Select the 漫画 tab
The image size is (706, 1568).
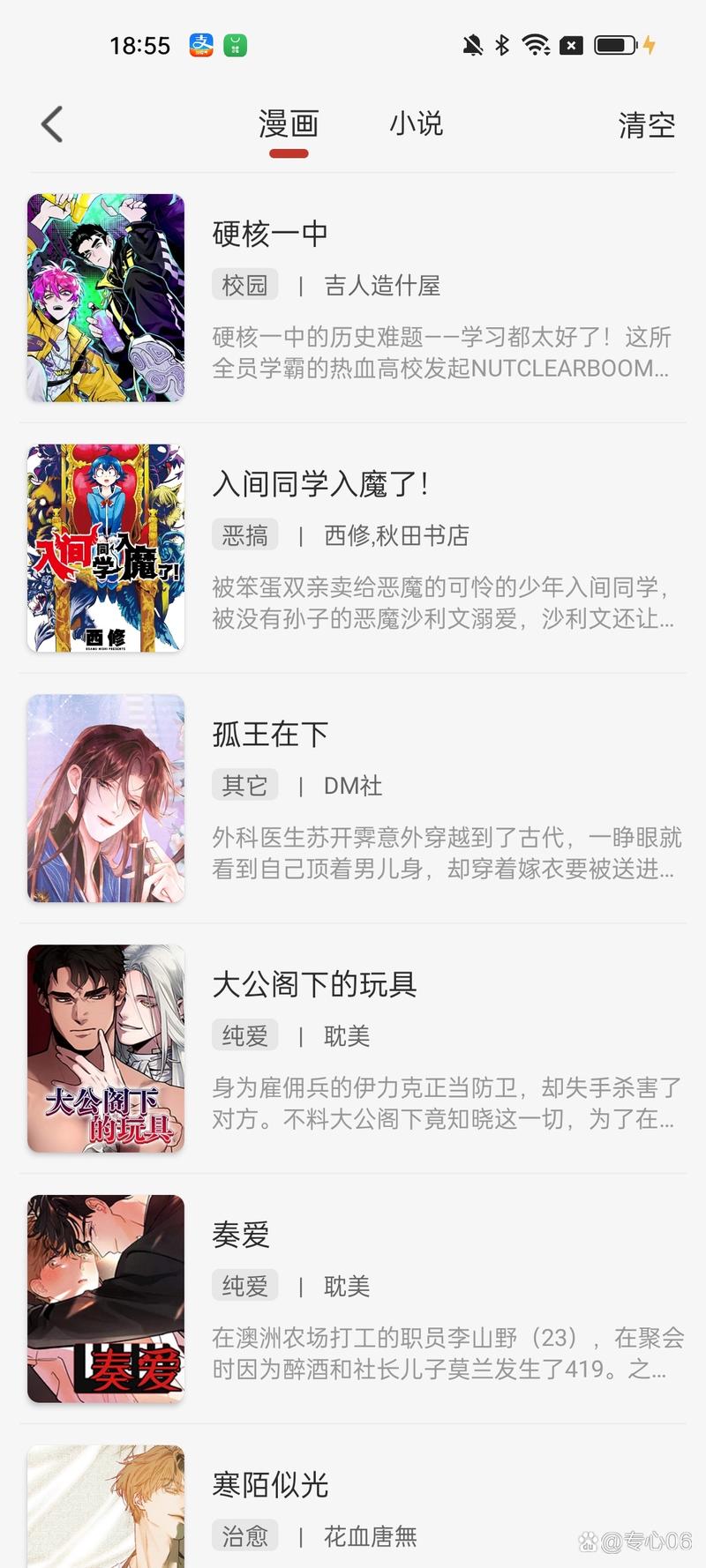(x=289, y=124)
